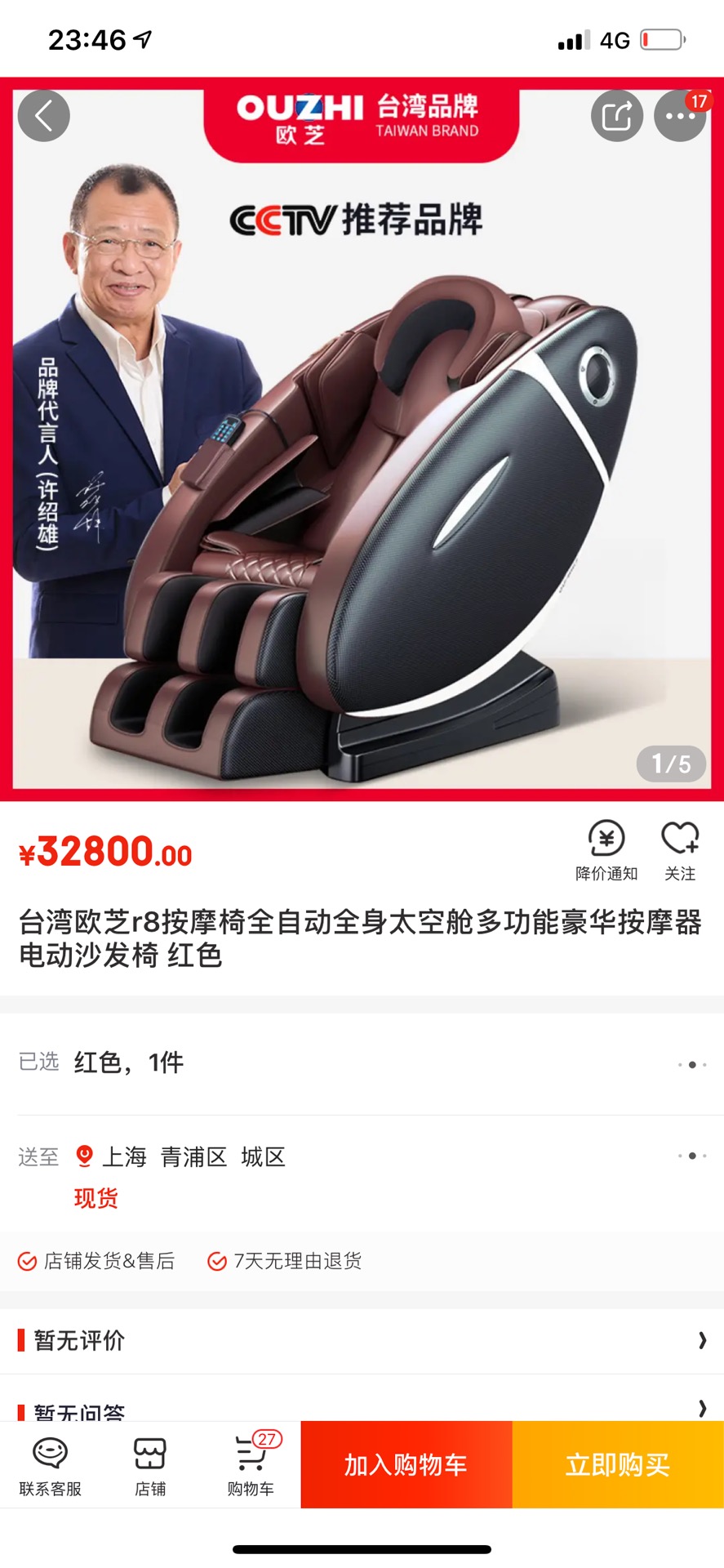The image size is (724, 1568).
Task: Go back using the arrow icon
Action: pos(44,116)
